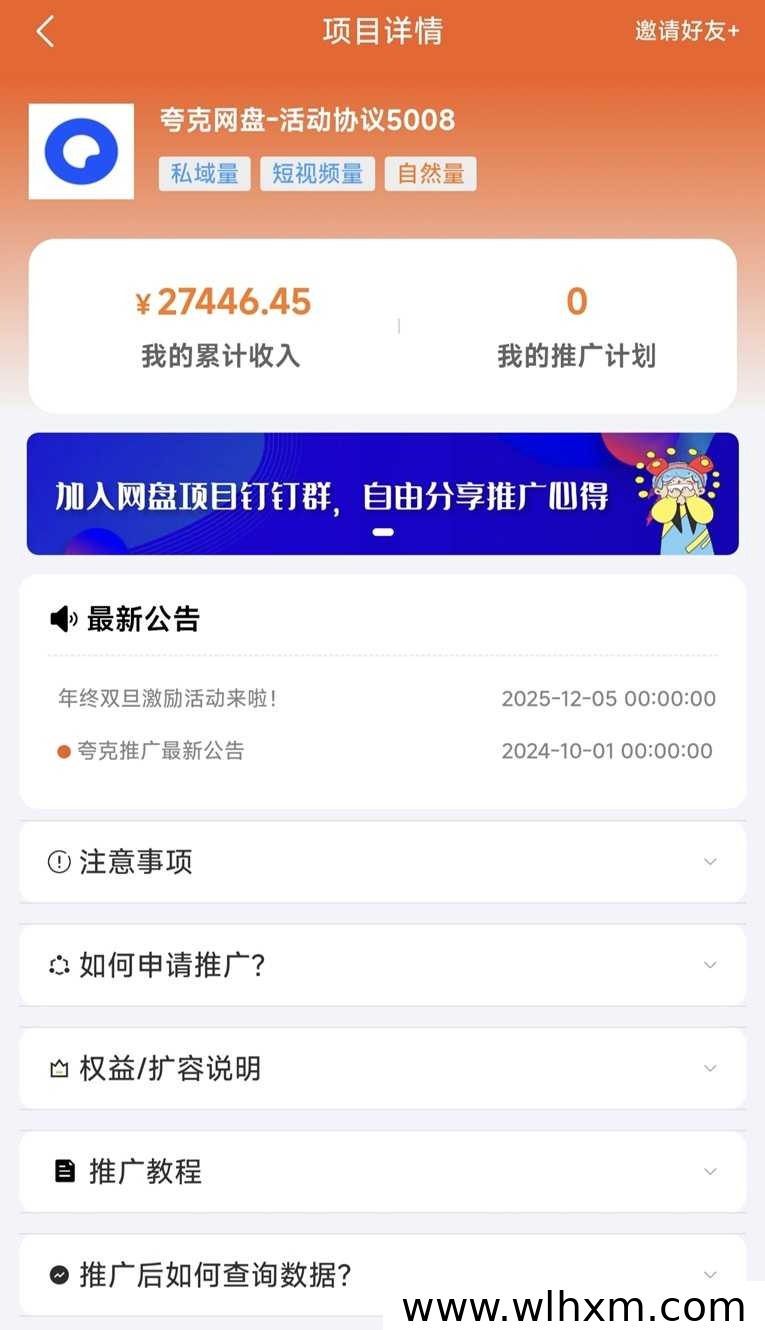Expand 推广后如何查询数据? section

[x=382, y=1274]
